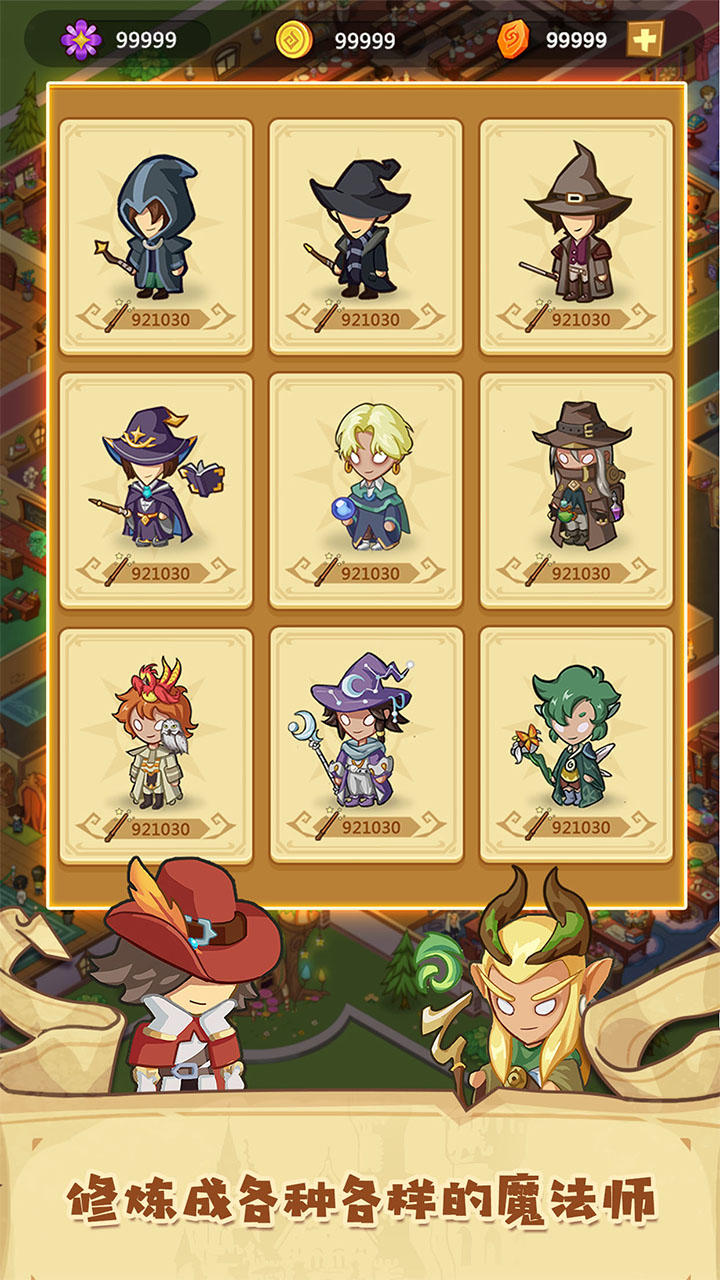The height and width of the screenshot is (1280, 720).
Task: Click the purple flower currency icon
Action: pyautogui.click(x=82, y=40)
